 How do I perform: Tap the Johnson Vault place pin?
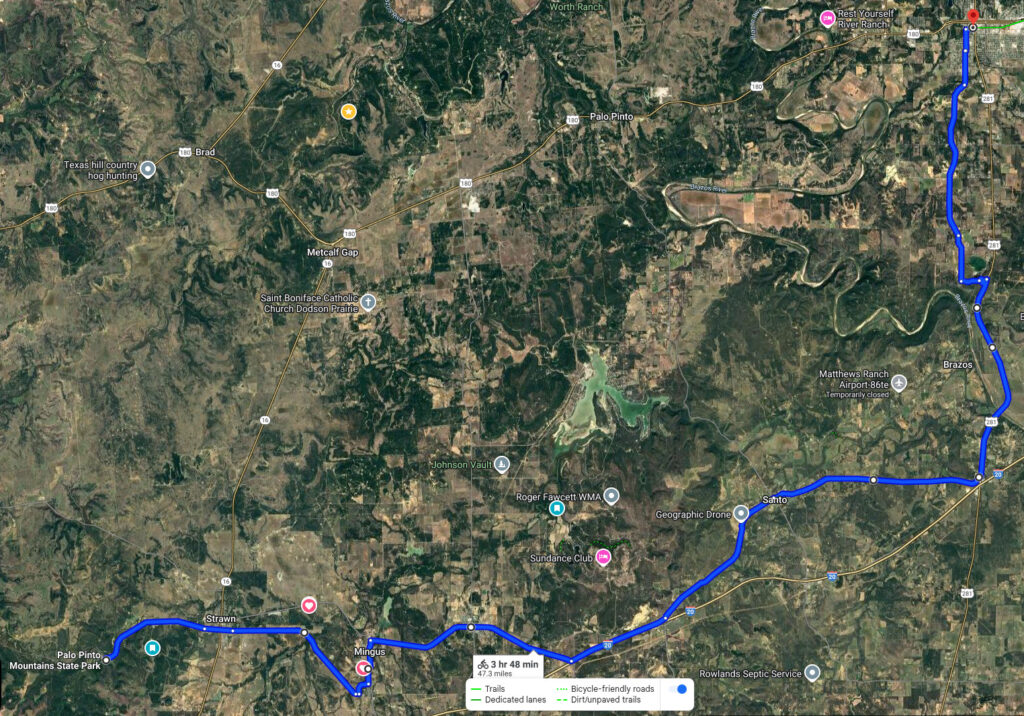(x=502, y=464)
